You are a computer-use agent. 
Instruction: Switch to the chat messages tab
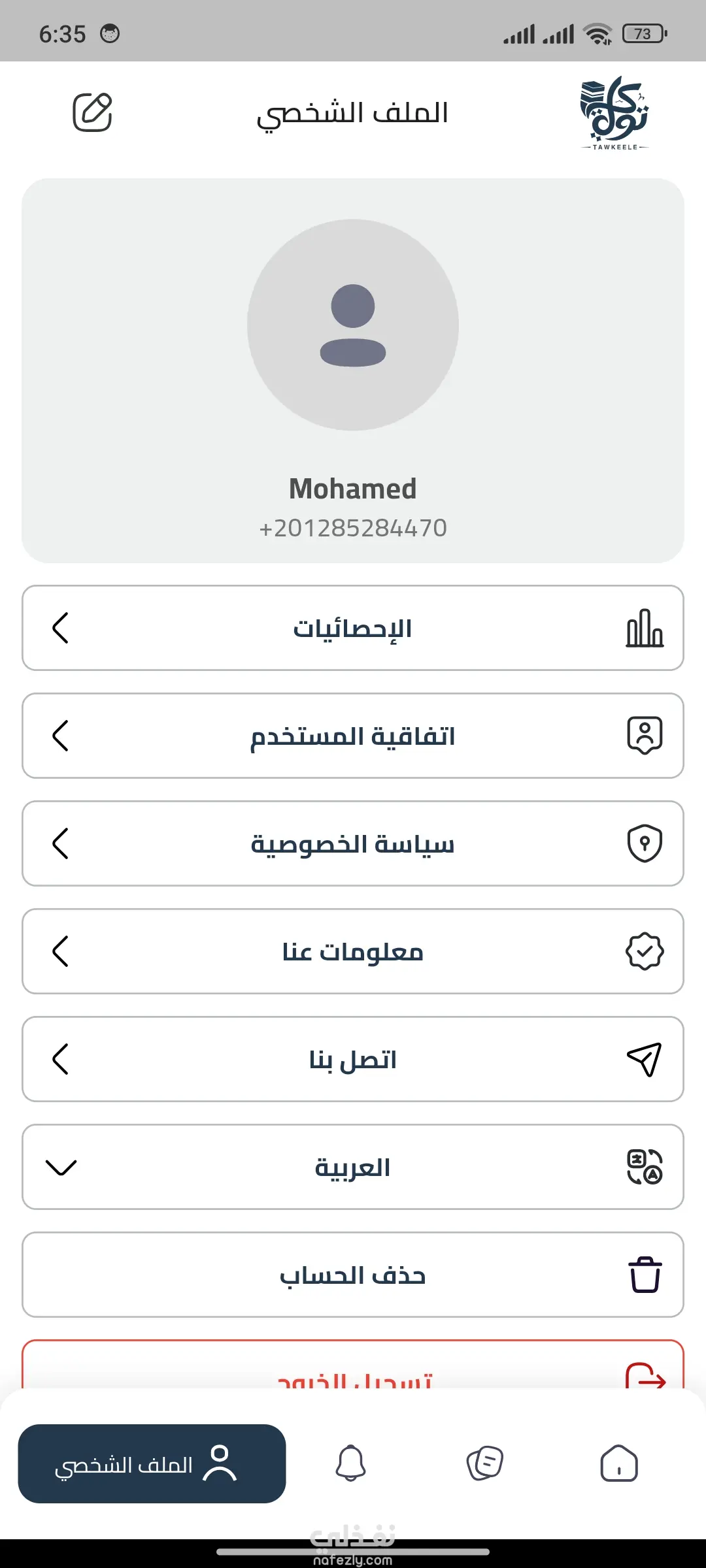pos(485,1463)
